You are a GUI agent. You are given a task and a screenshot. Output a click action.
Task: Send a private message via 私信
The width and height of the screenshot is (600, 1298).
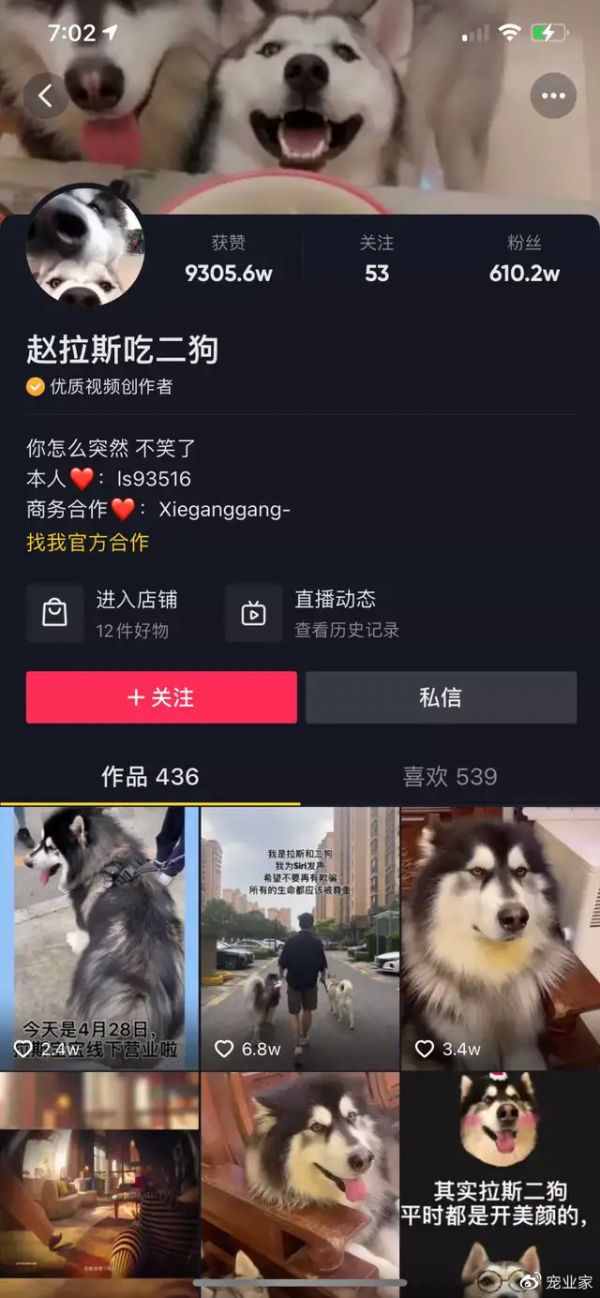(x=441, y=697)
